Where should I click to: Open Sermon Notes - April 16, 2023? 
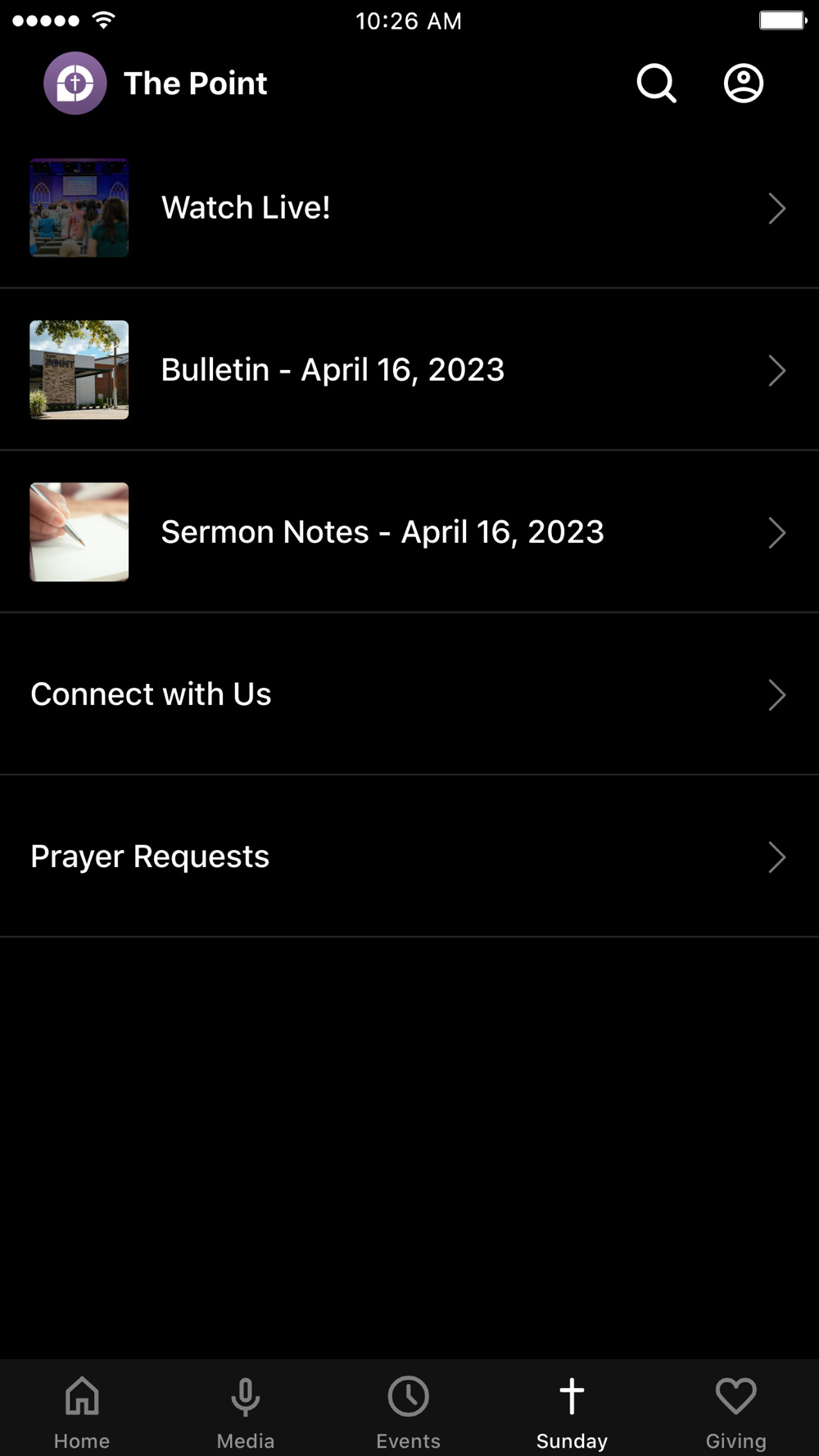click(x=409, y=532)
